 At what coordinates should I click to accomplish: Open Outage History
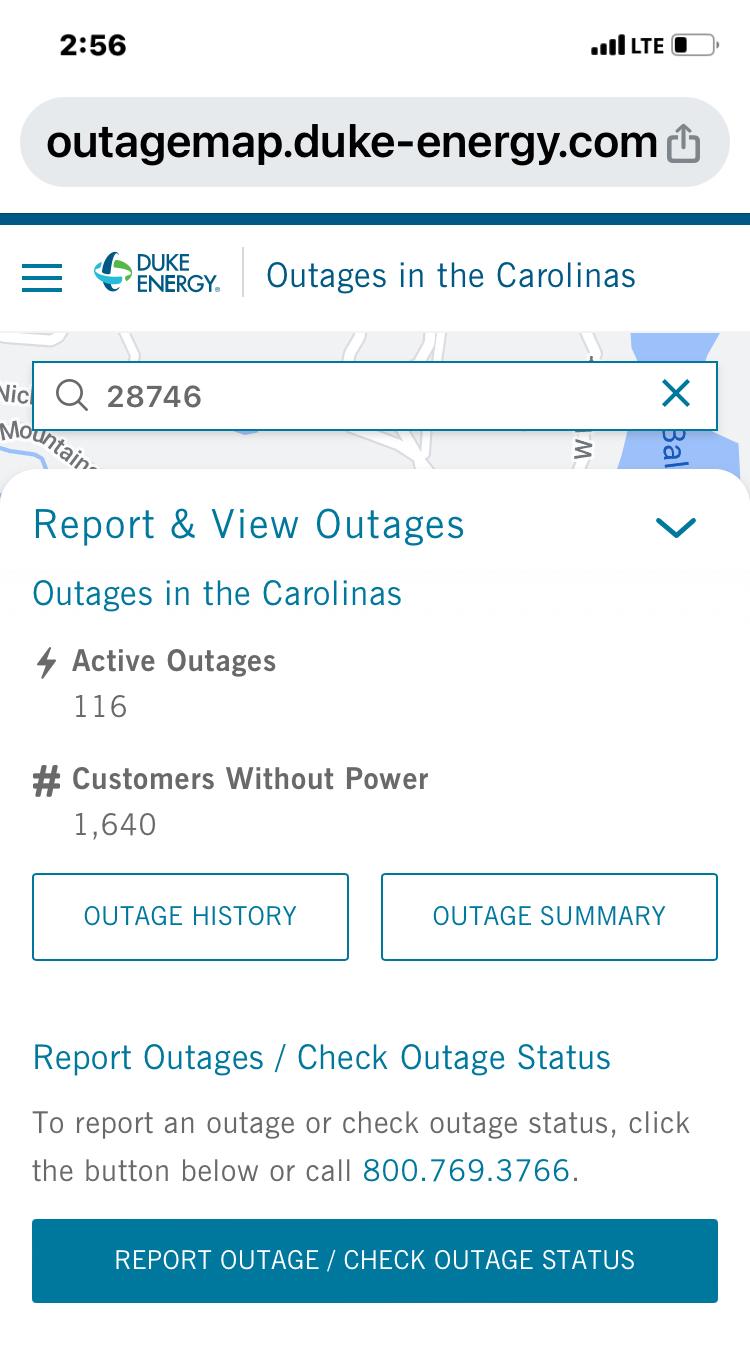[x=190, y=916]
